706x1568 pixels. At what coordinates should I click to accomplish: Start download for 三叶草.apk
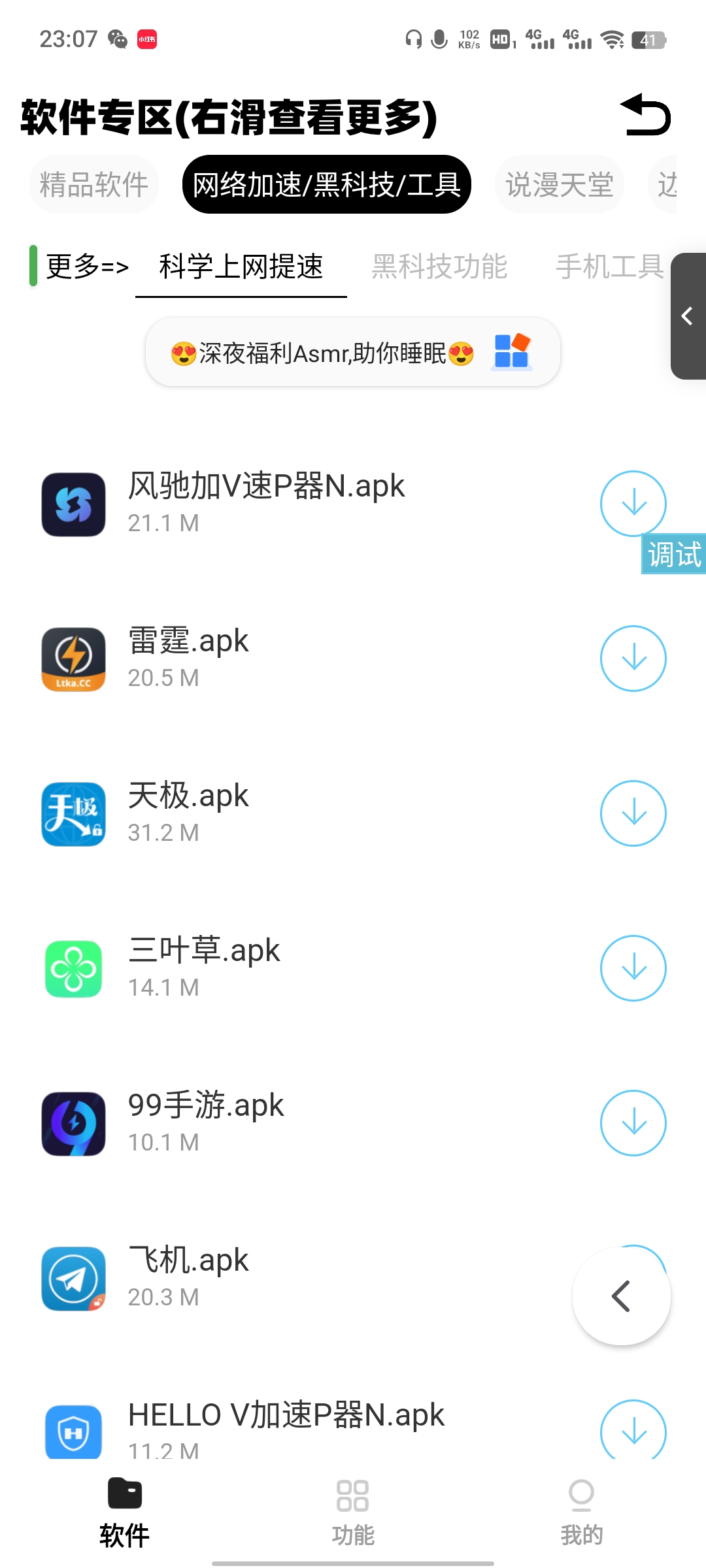tap(633, 968)
